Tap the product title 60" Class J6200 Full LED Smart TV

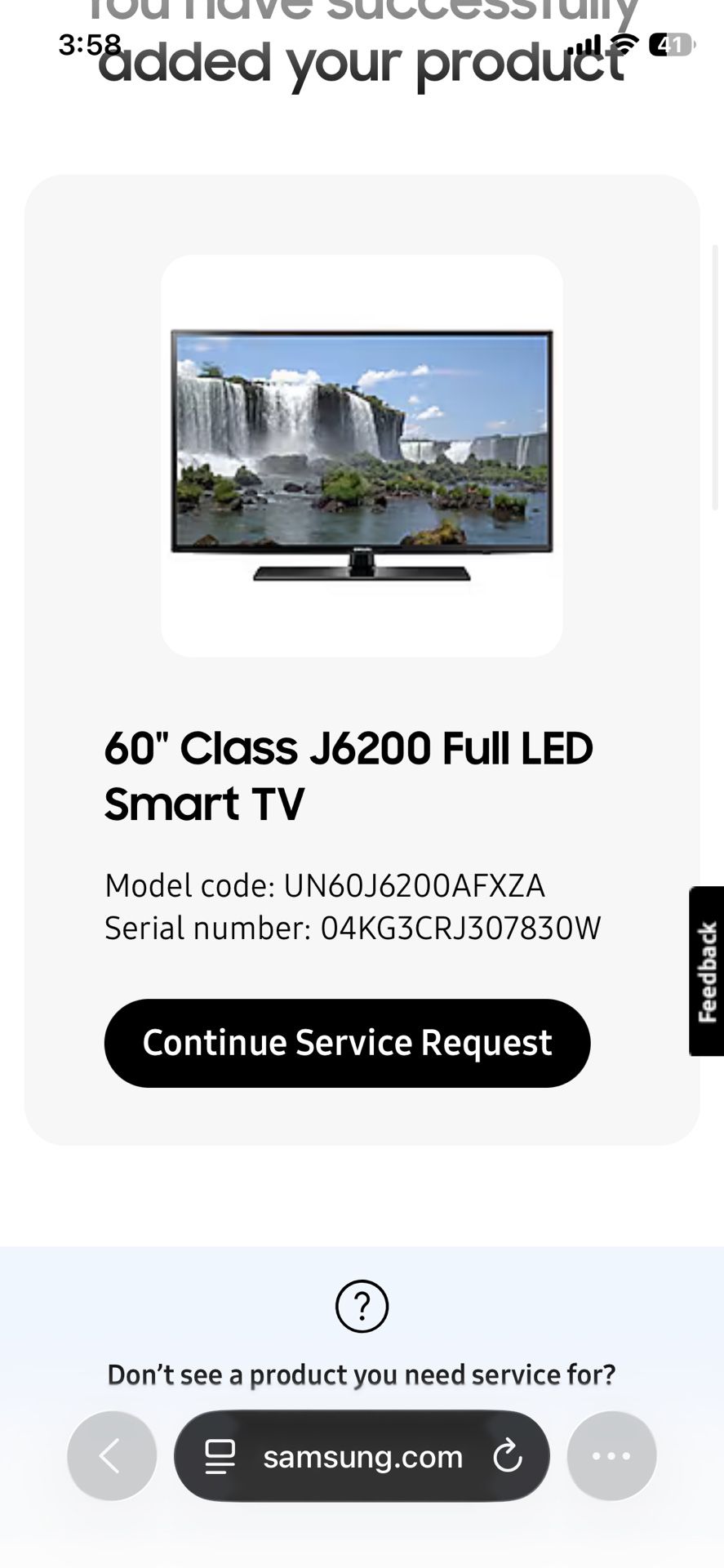pyautogui.click(x=349, y=774)
